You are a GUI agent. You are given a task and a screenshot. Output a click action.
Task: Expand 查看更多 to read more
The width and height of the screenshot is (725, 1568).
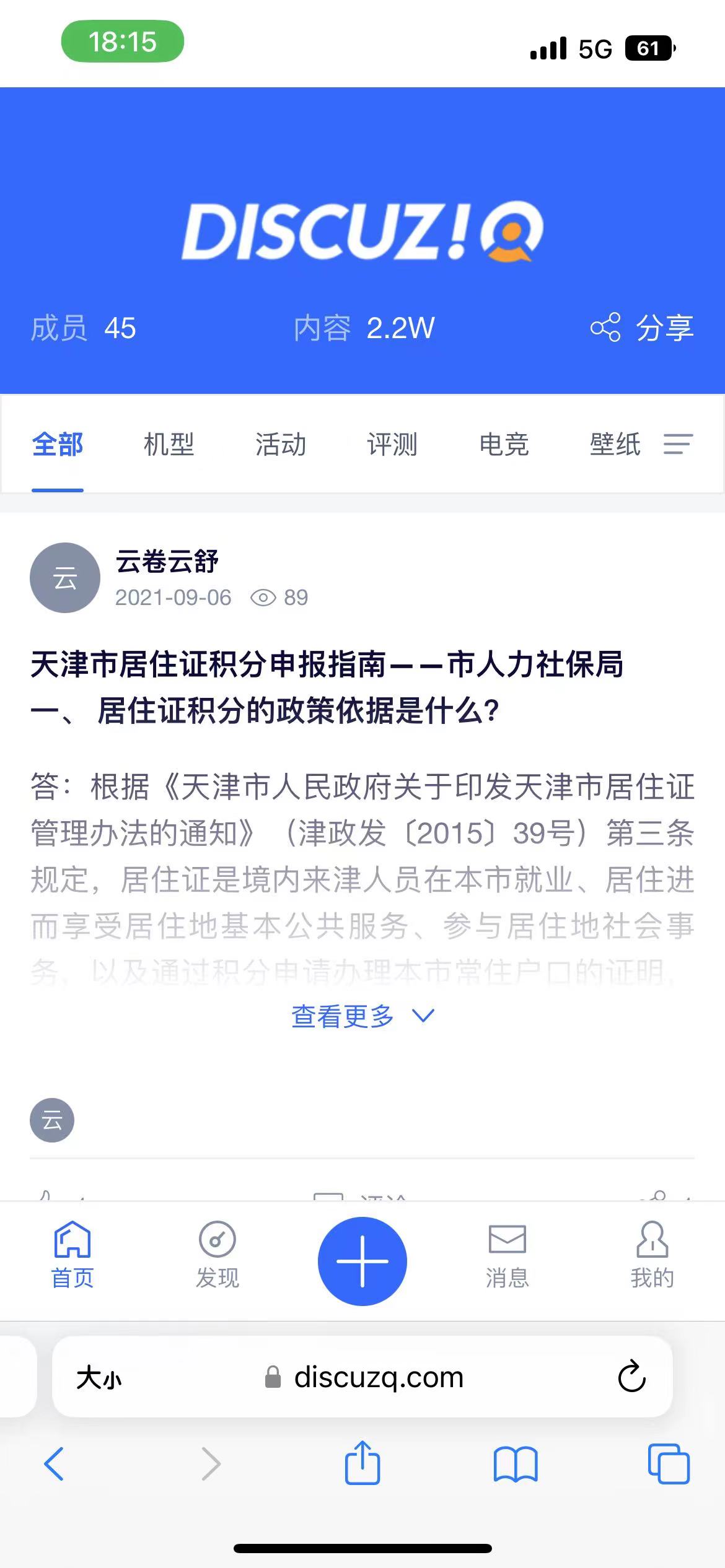(362, 1016)
